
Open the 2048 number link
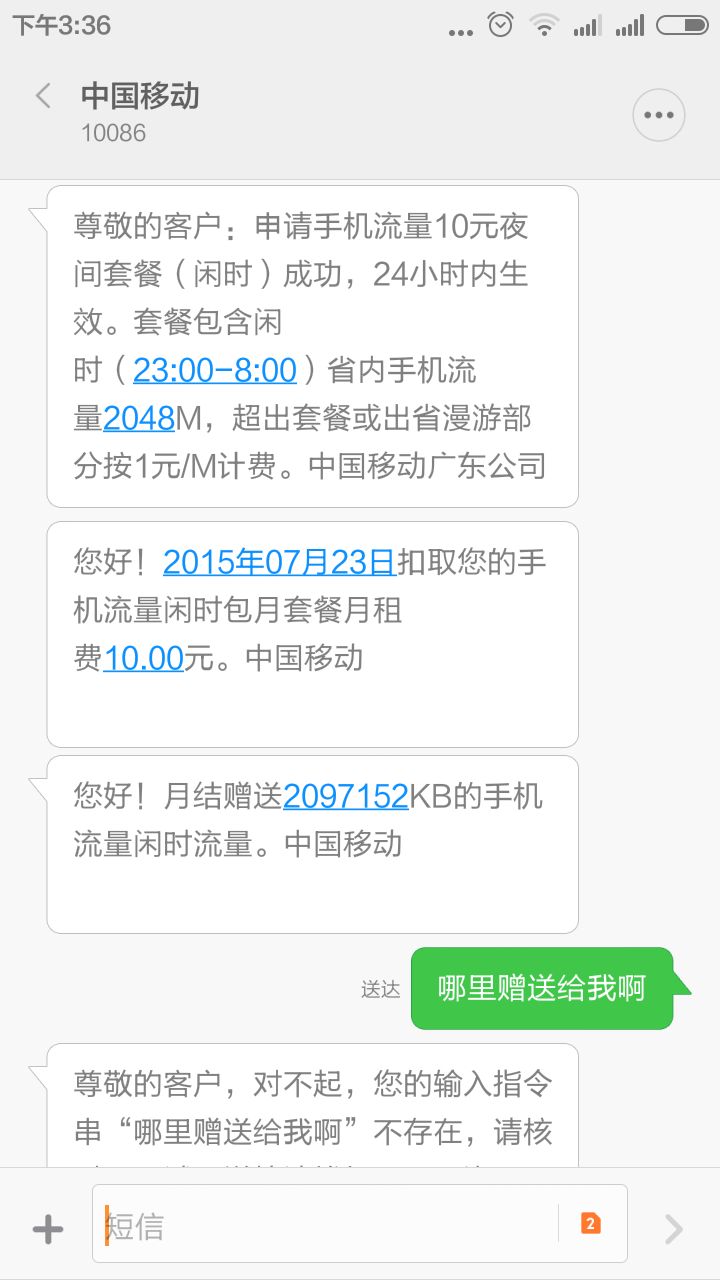139,419
